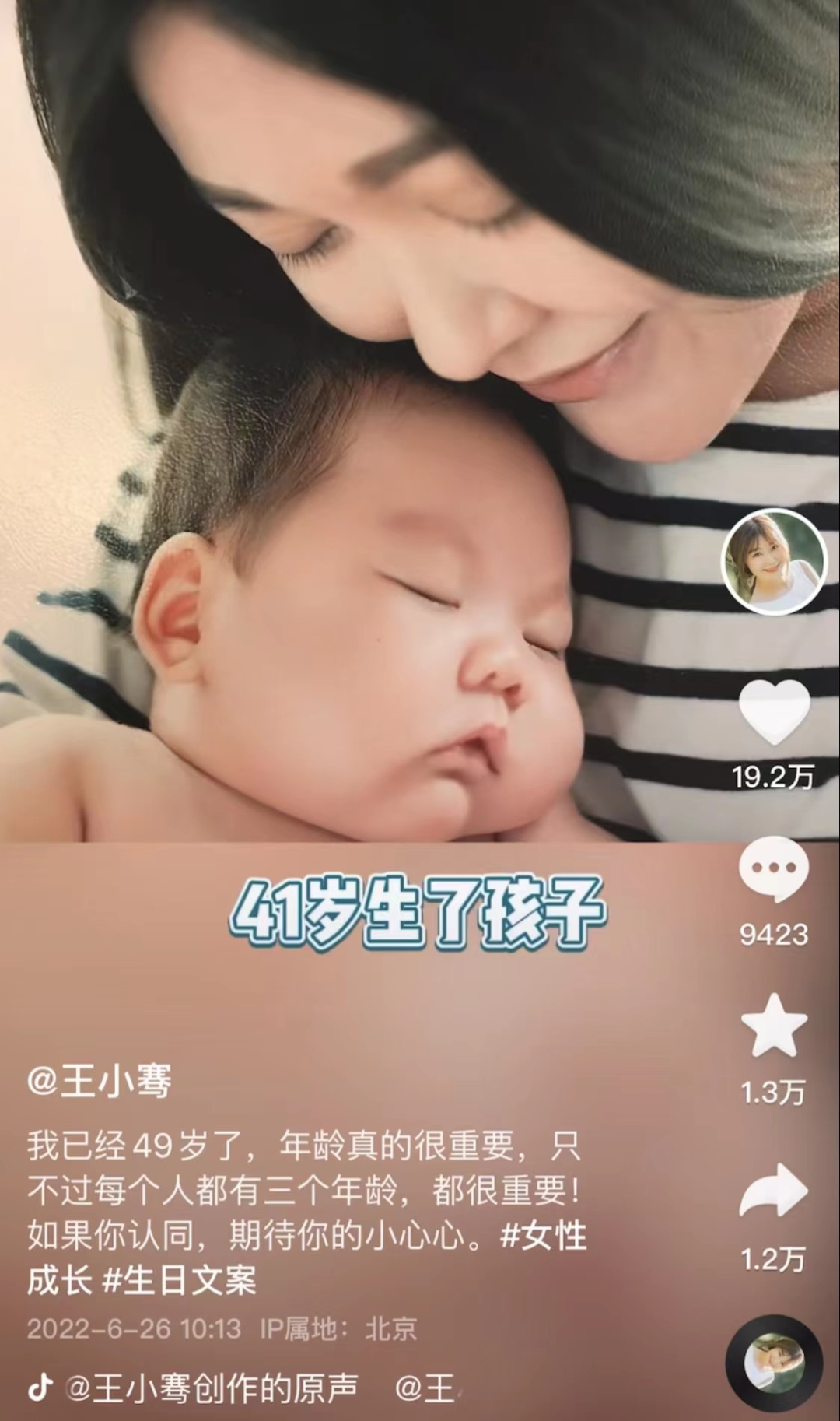Screen dimensions: 840x1421
Task: Visit the @王小骞 username link
Action: coord(100,1082)
